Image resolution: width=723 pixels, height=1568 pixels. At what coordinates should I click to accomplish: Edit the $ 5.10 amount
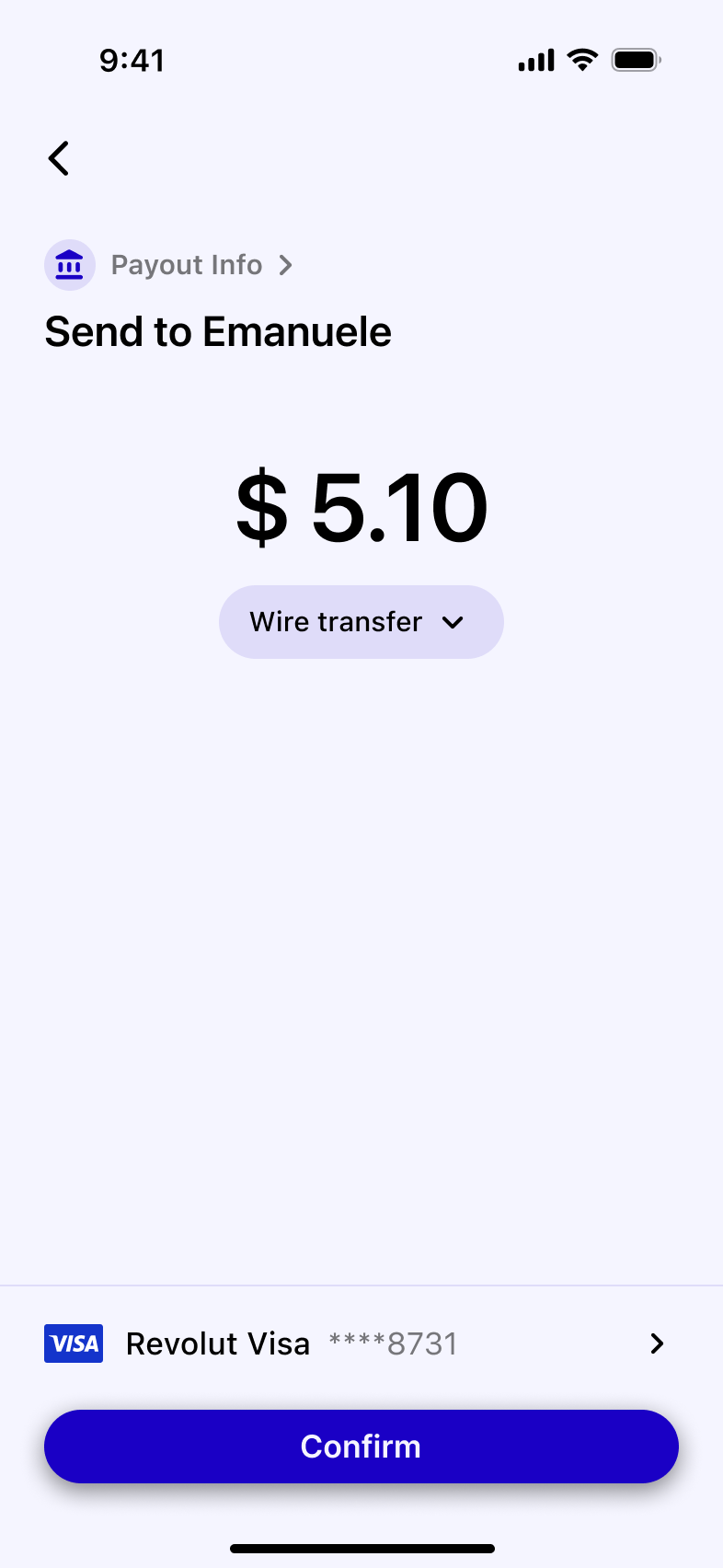(x=361, y=508)
